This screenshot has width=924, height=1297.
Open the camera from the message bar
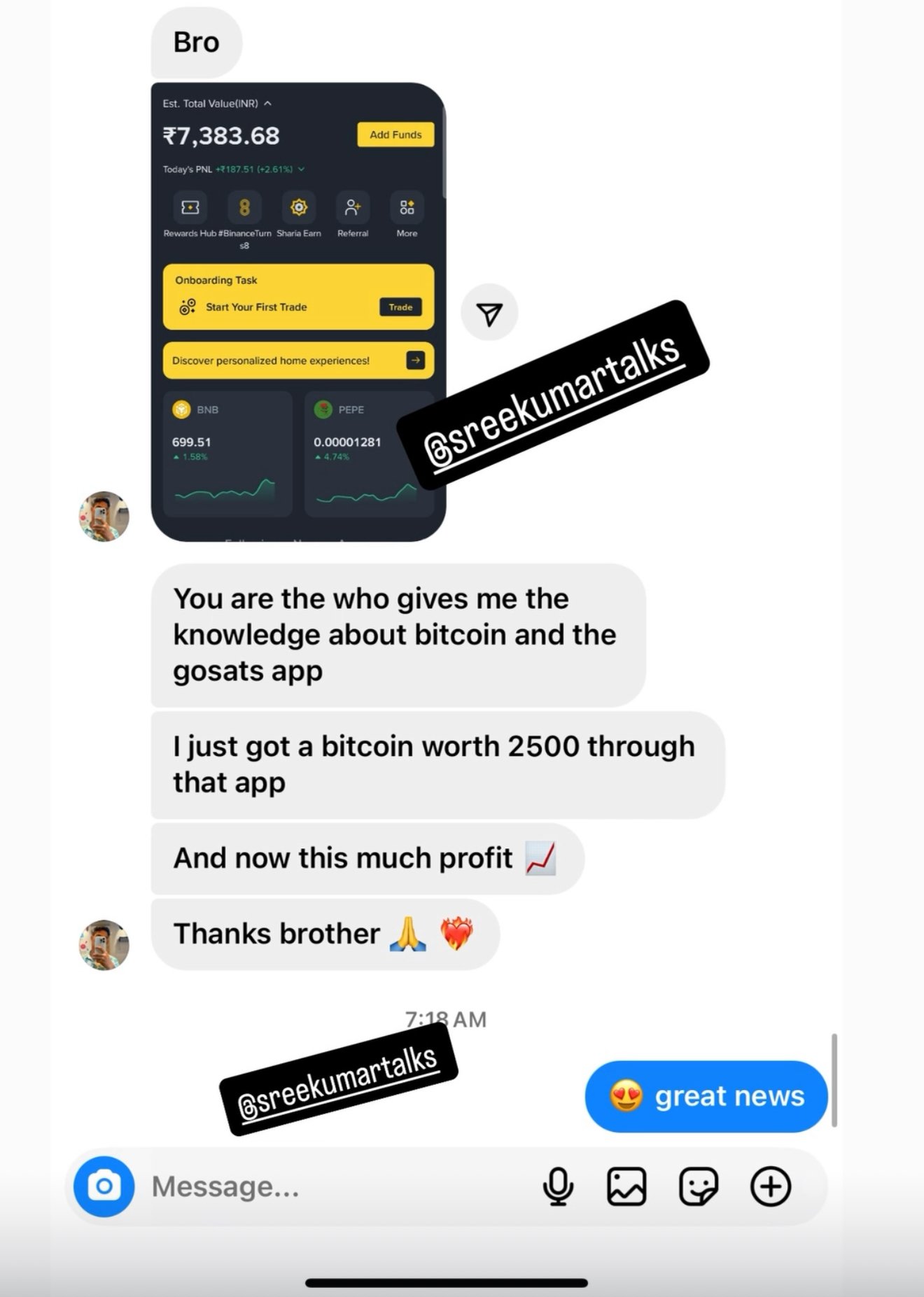pos(104,1186)
